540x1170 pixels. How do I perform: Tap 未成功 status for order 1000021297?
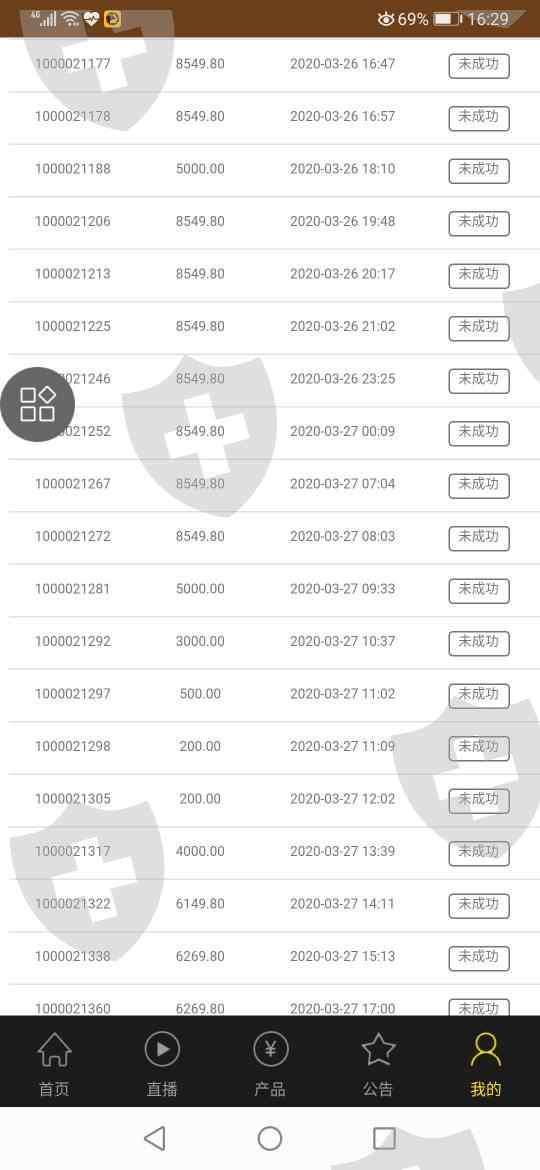479,695
